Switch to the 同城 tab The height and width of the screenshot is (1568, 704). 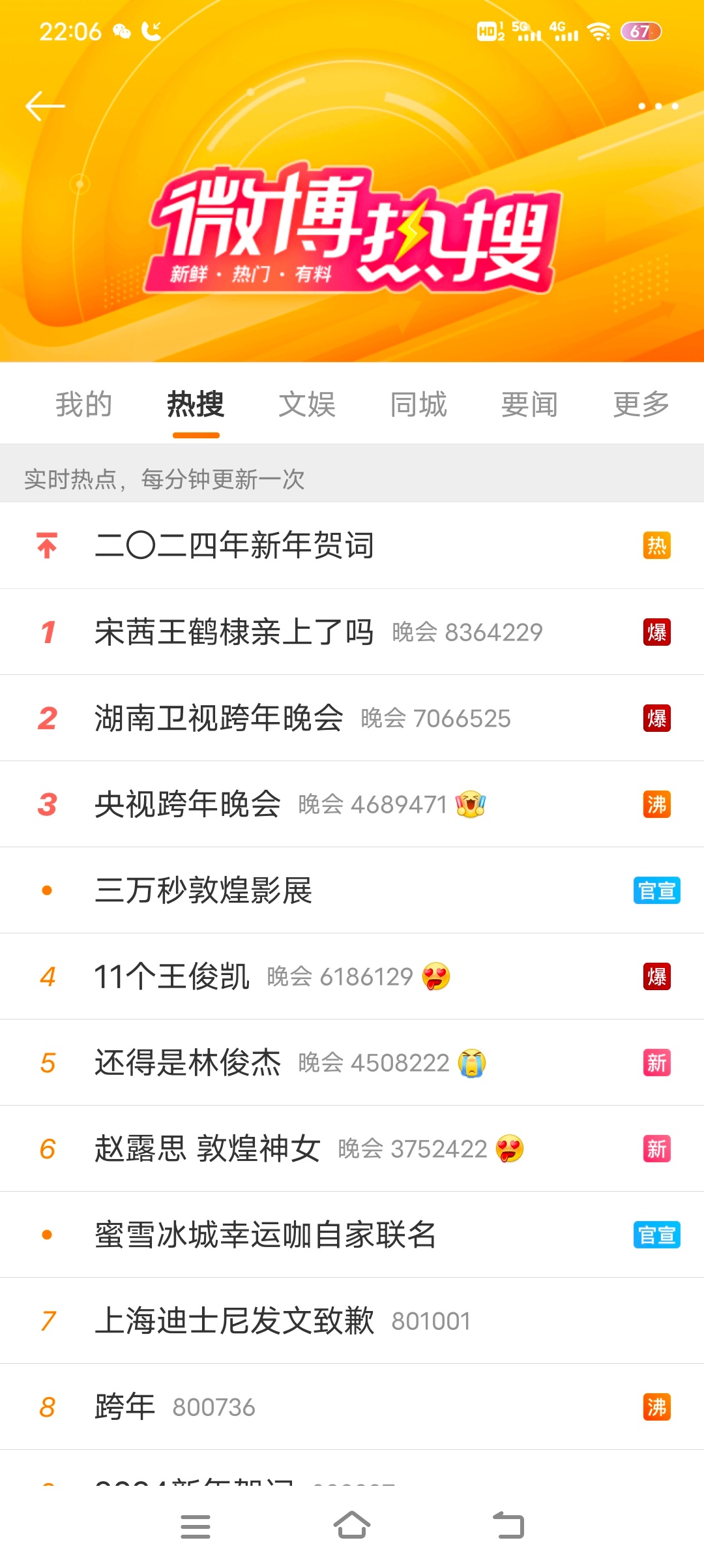coord(418,404)
